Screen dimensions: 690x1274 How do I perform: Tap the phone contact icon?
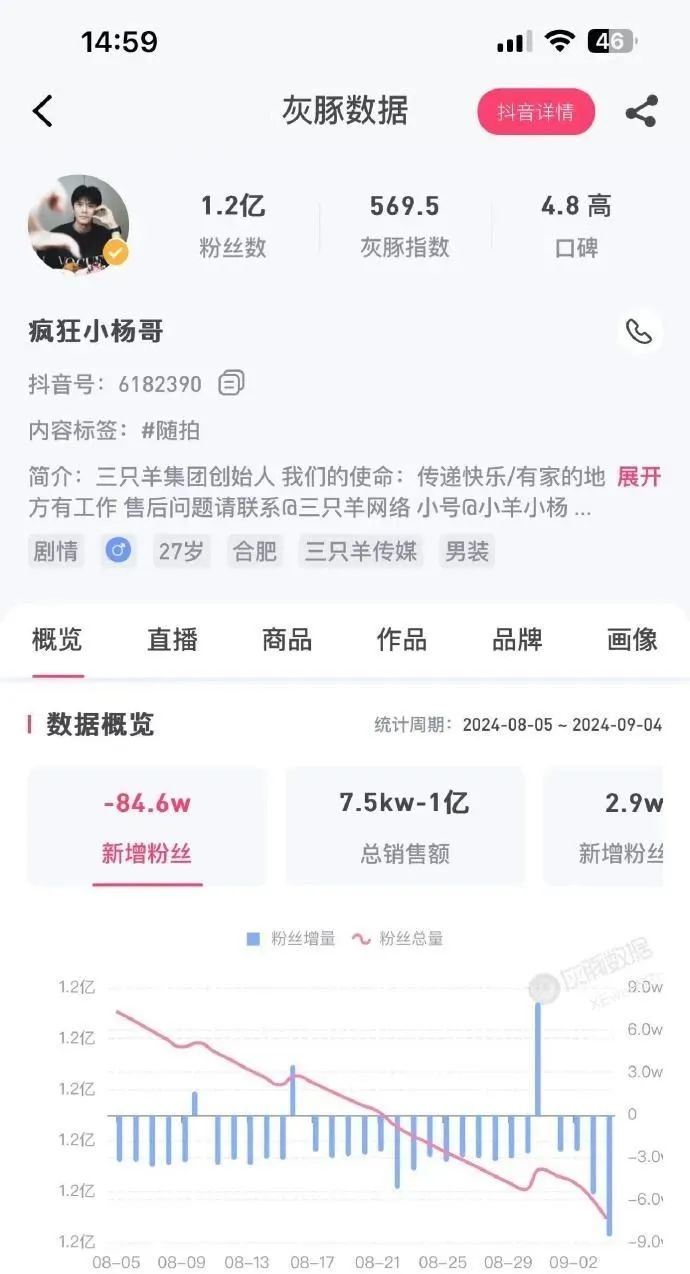(x=639, y=332)
